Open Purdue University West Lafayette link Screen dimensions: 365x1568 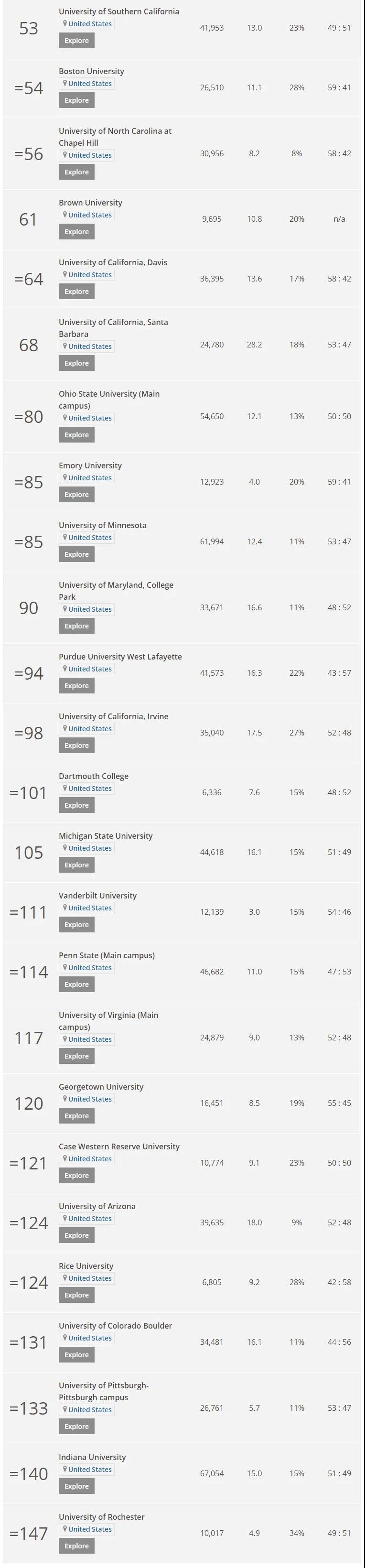coord(120,657)
